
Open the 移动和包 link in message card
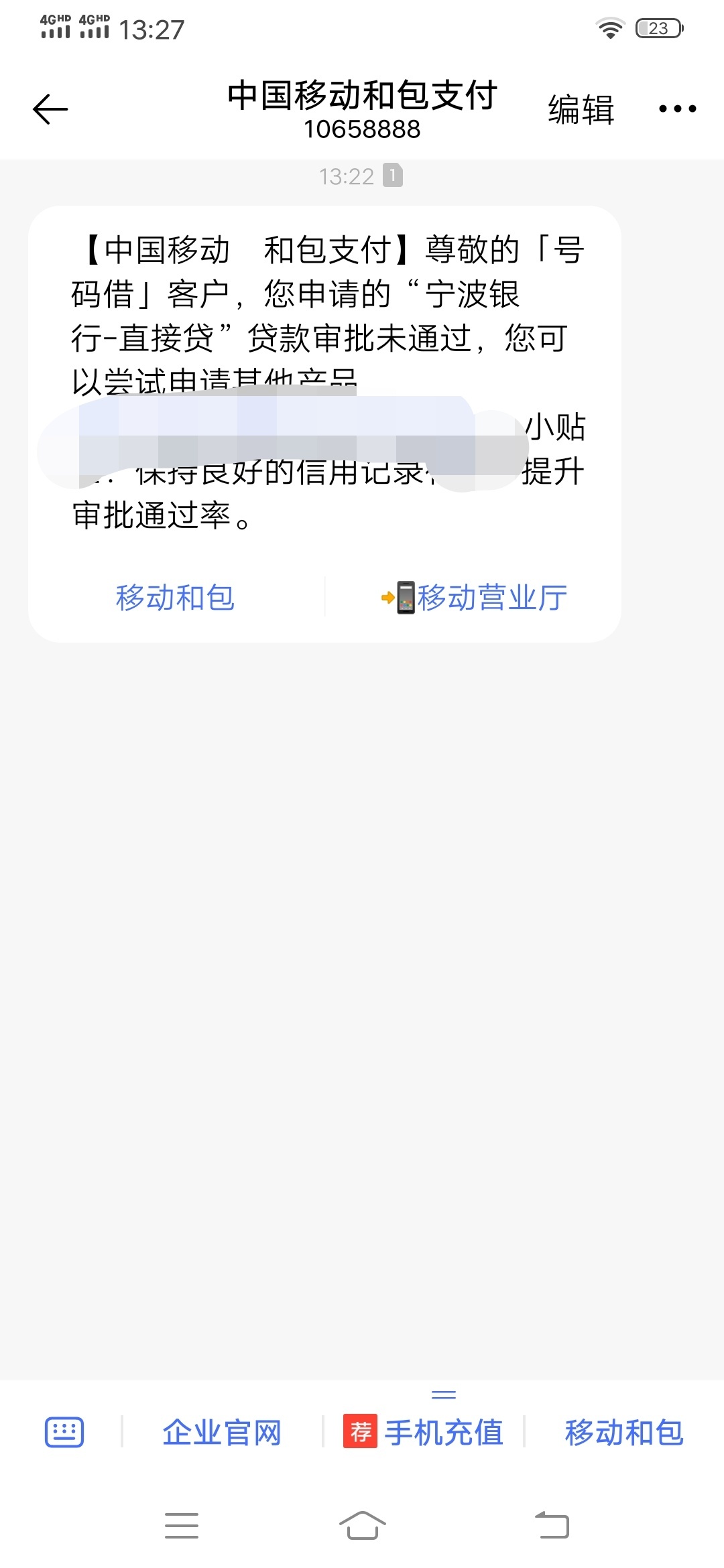175,597
